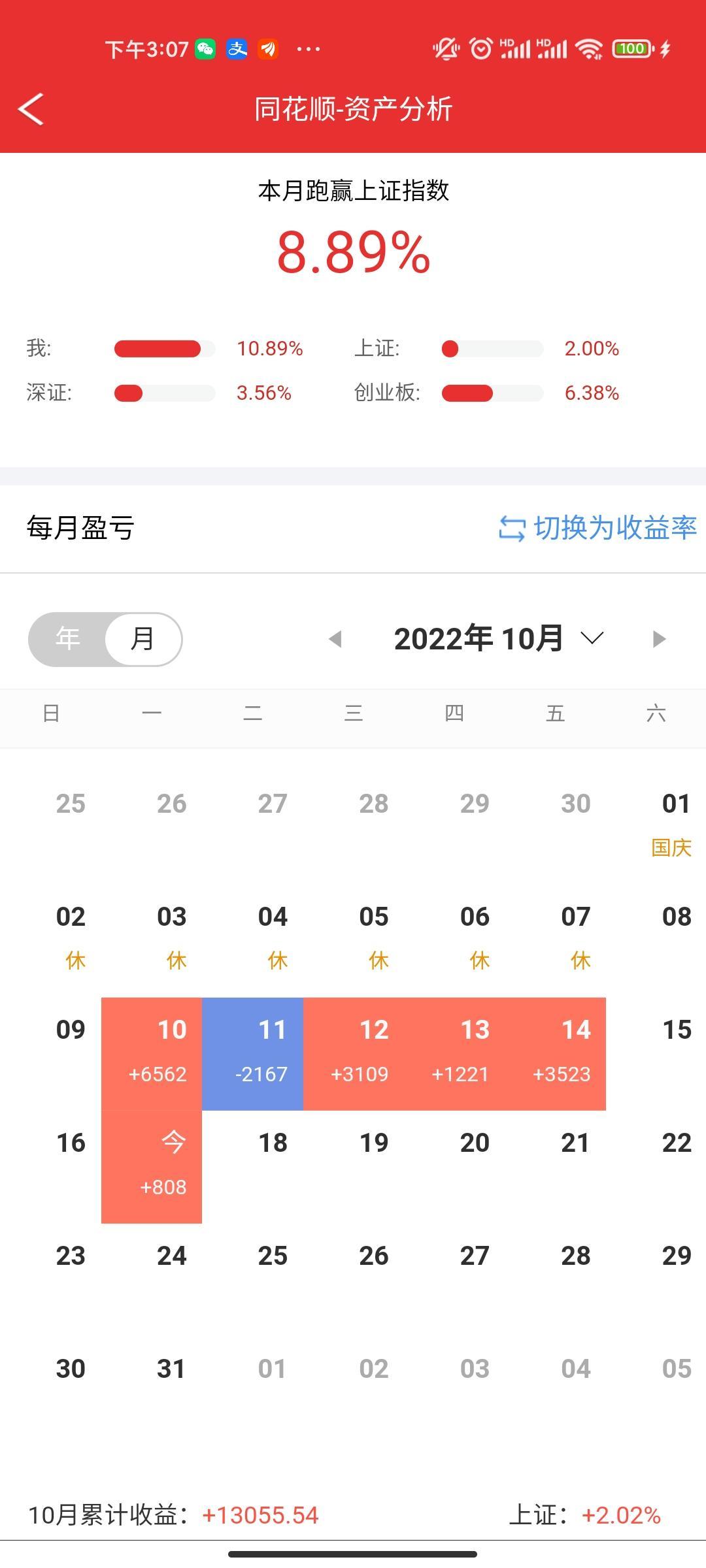
Task: Select day 12 showing +3109
Action: (x=354, y=1053)
